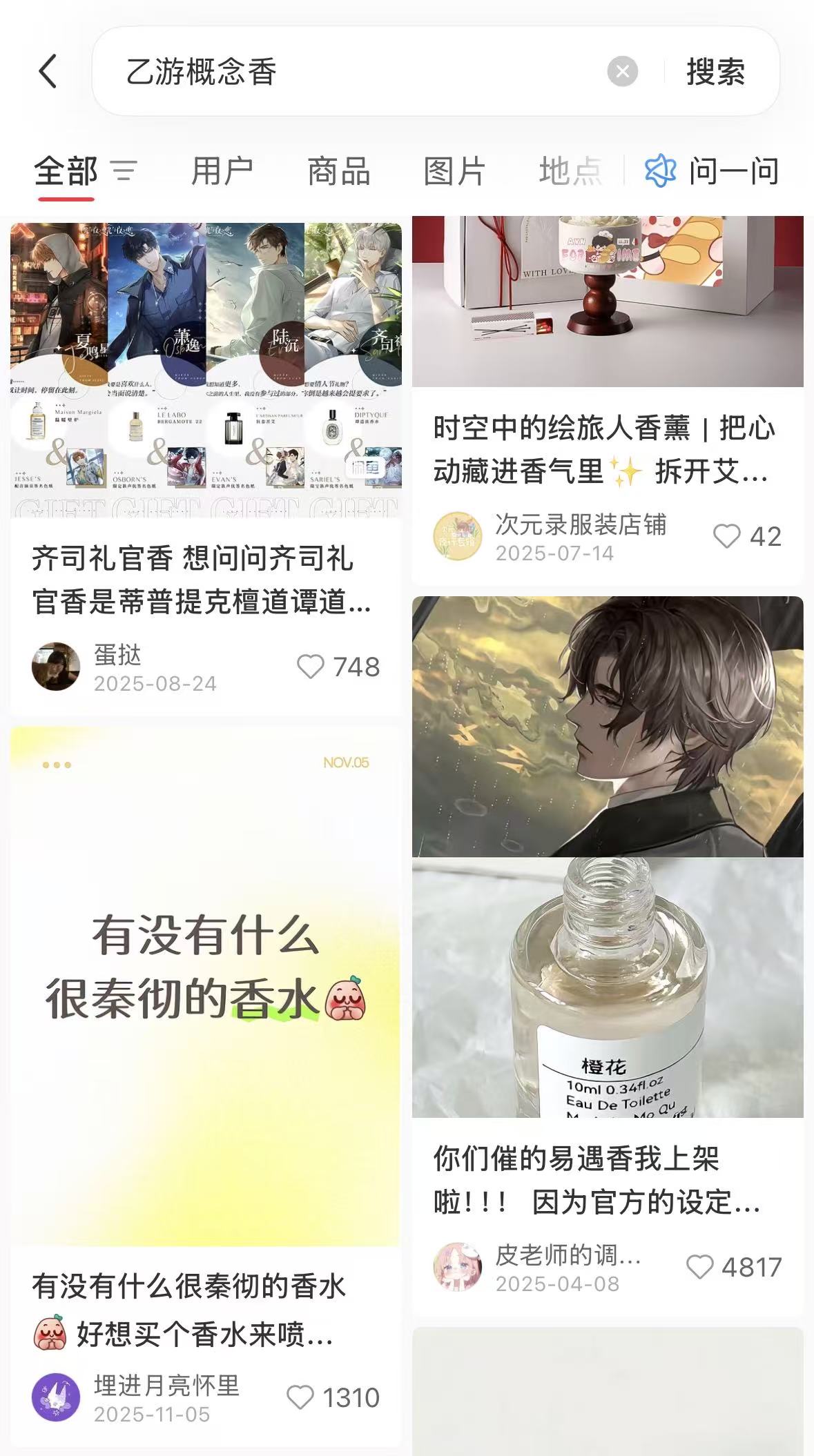Like the post by 皮老师的调…
The height and width of the screenshot is (1456, 814).
[x=699, y=1267]
